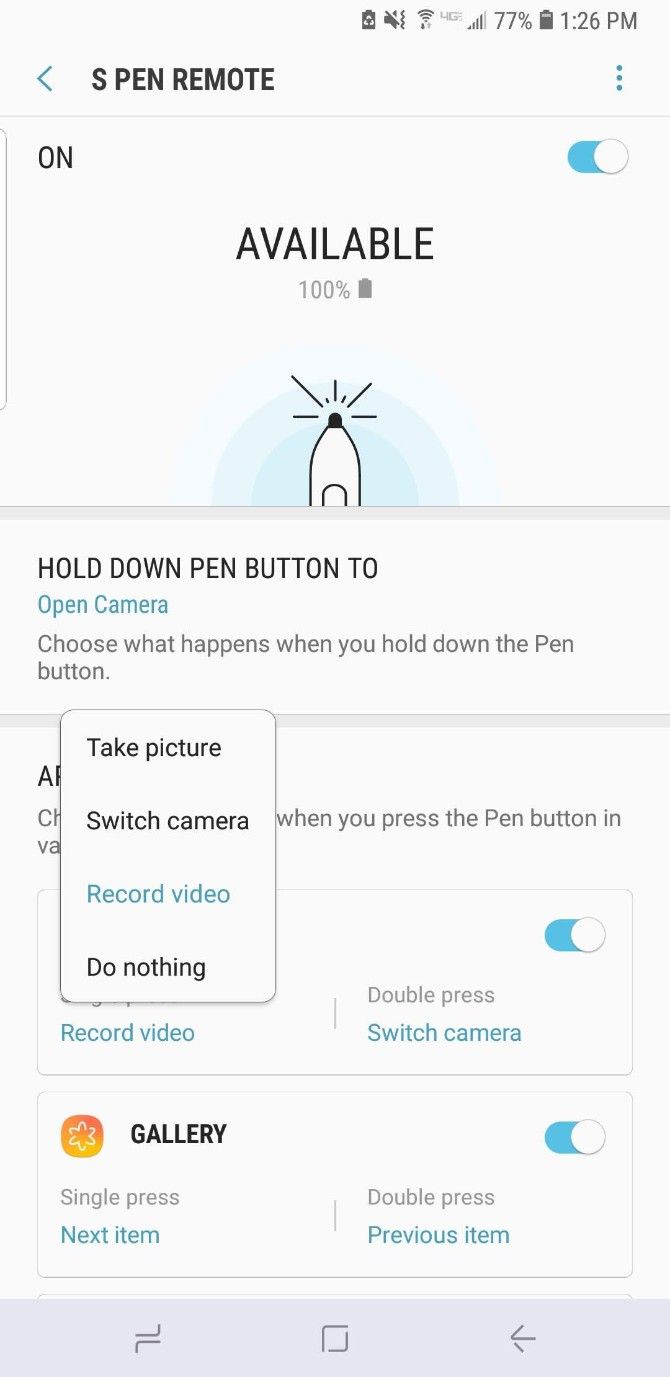The image size is (670, 1377).
Task: Open the more options overflow menu
Action: (619, 79)
